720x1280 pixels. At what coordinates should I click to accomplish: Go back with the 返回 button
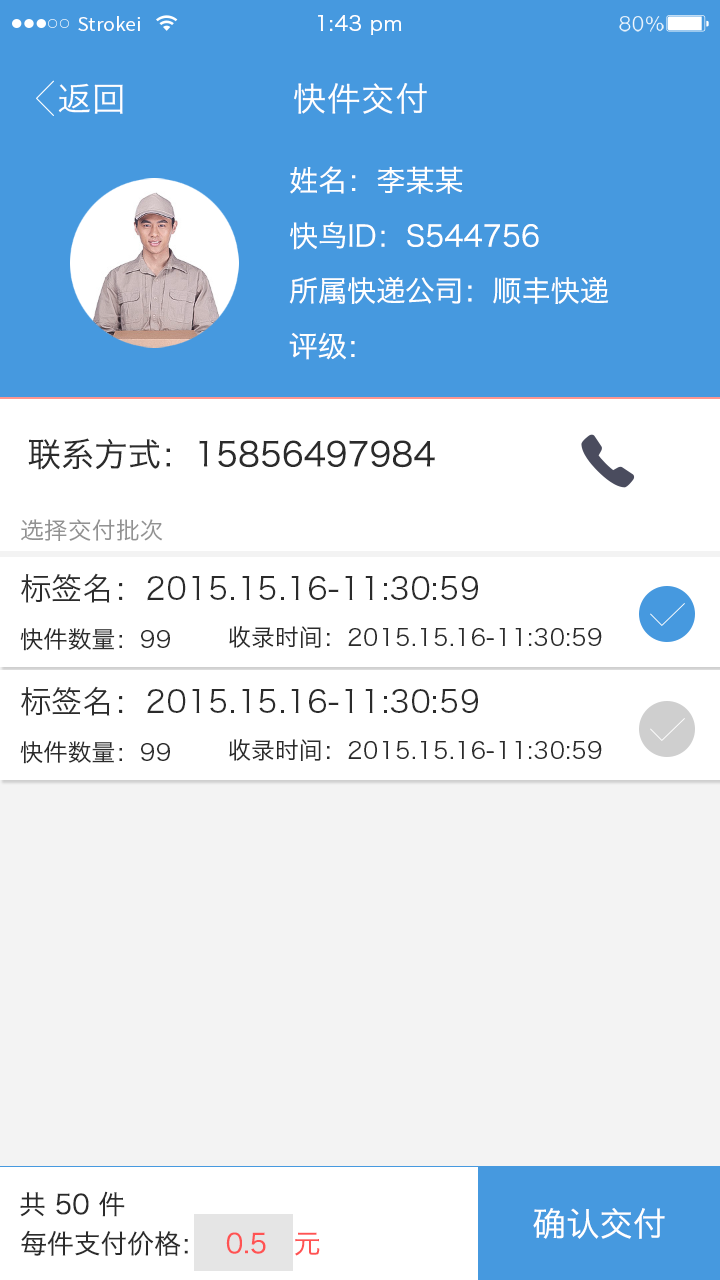pyautogui.click(x=80, y=99)
